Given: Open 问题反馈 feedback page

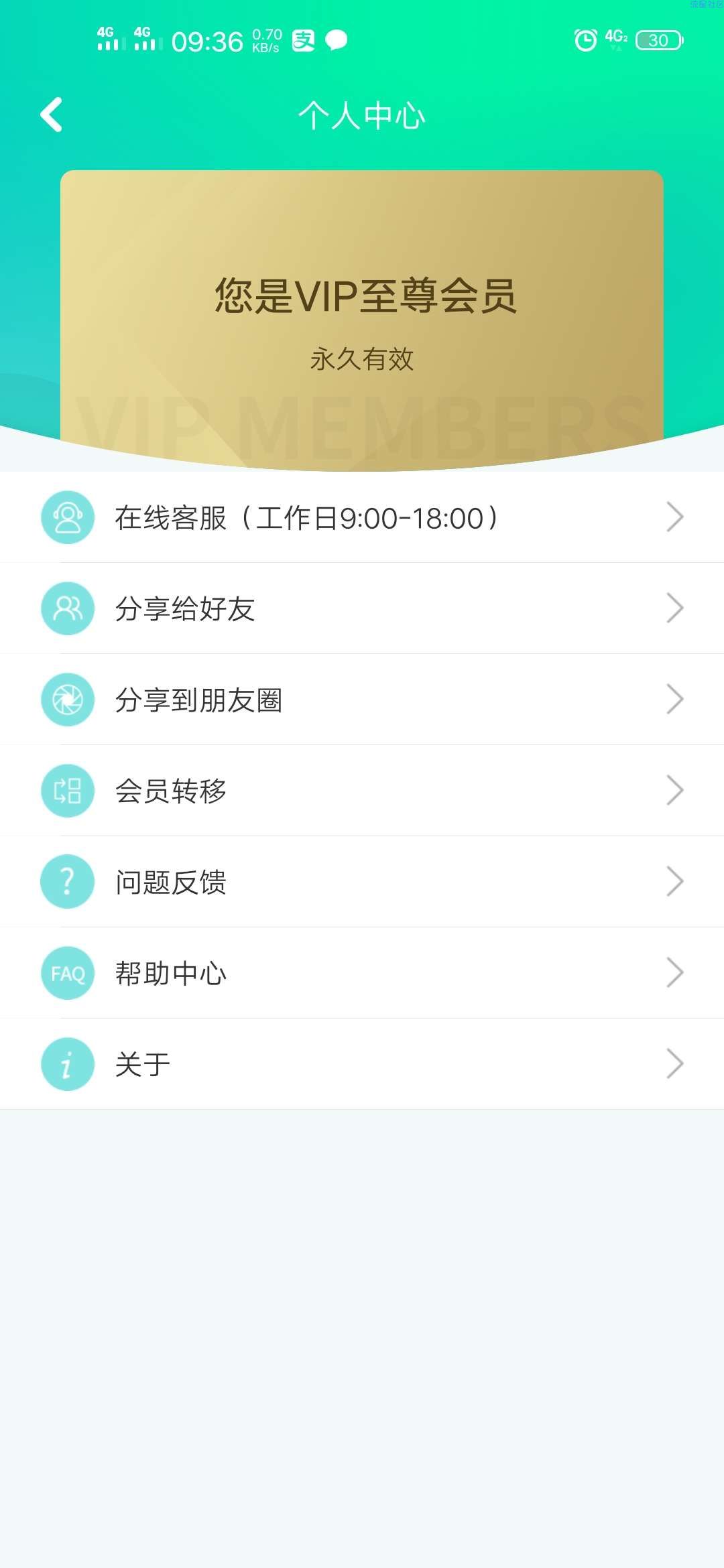Looking at the screenshot, I should click(362, 882).
